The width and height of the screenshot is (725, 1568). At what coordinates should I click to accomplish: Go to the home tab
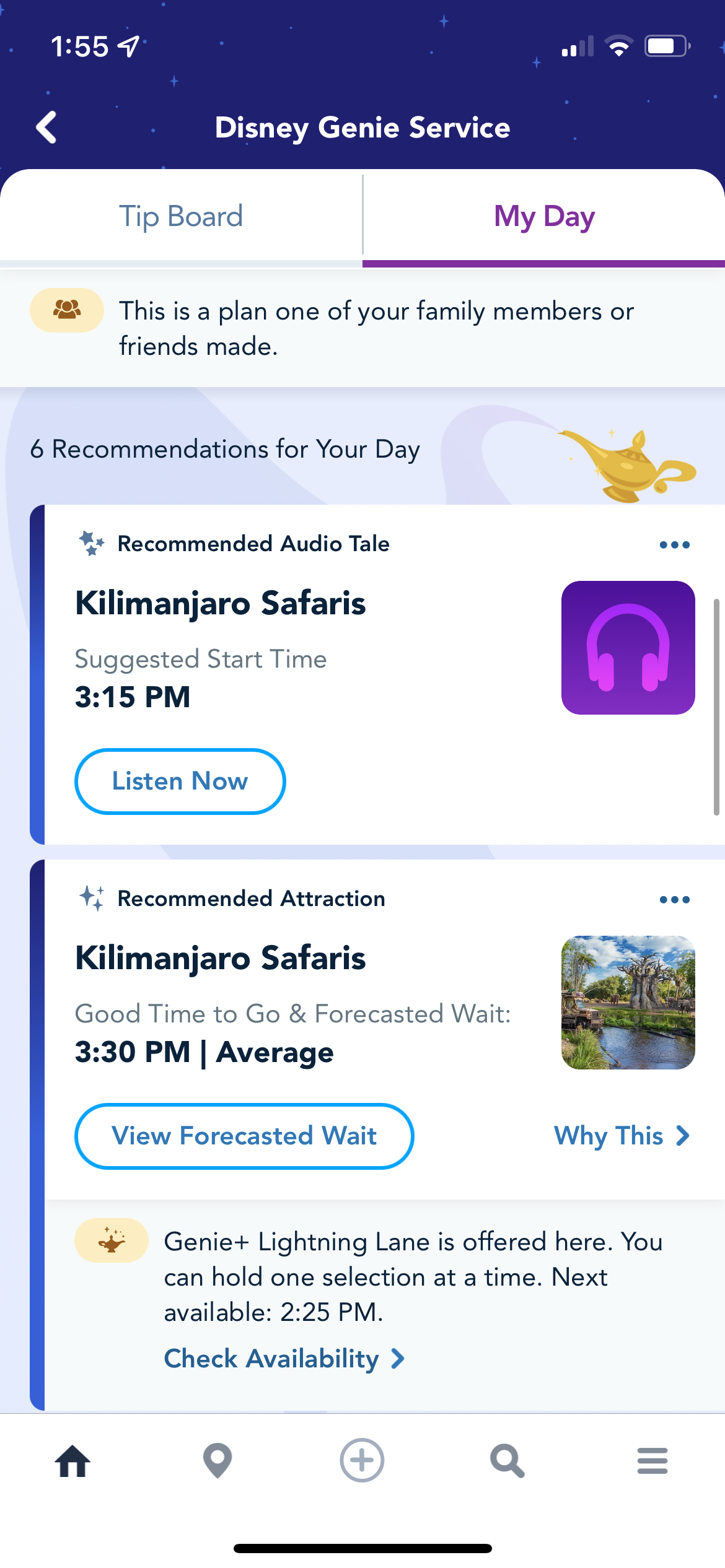(x=72, y=1461)
